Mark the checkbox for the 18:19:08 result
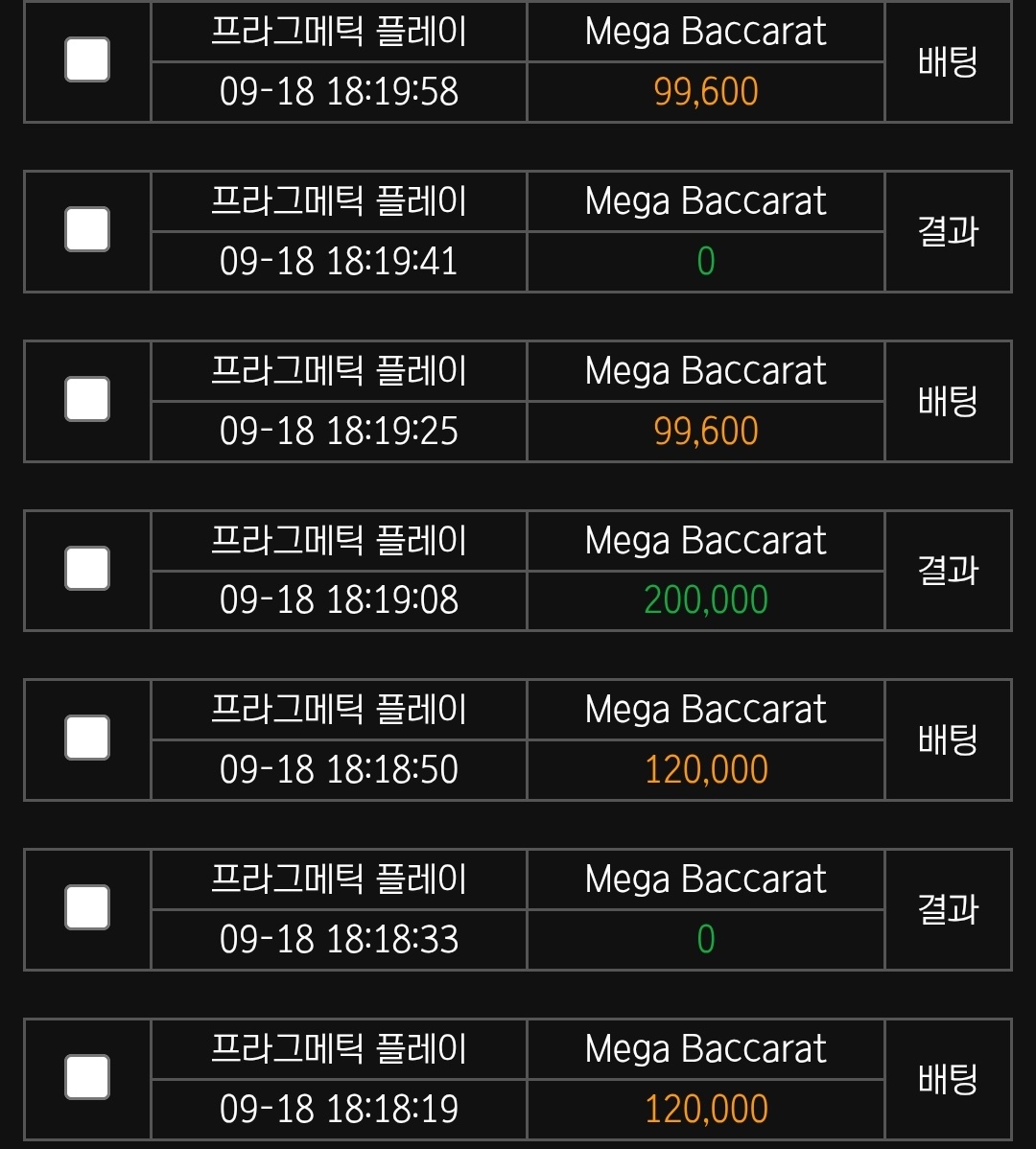 click(x=87, y=569)
